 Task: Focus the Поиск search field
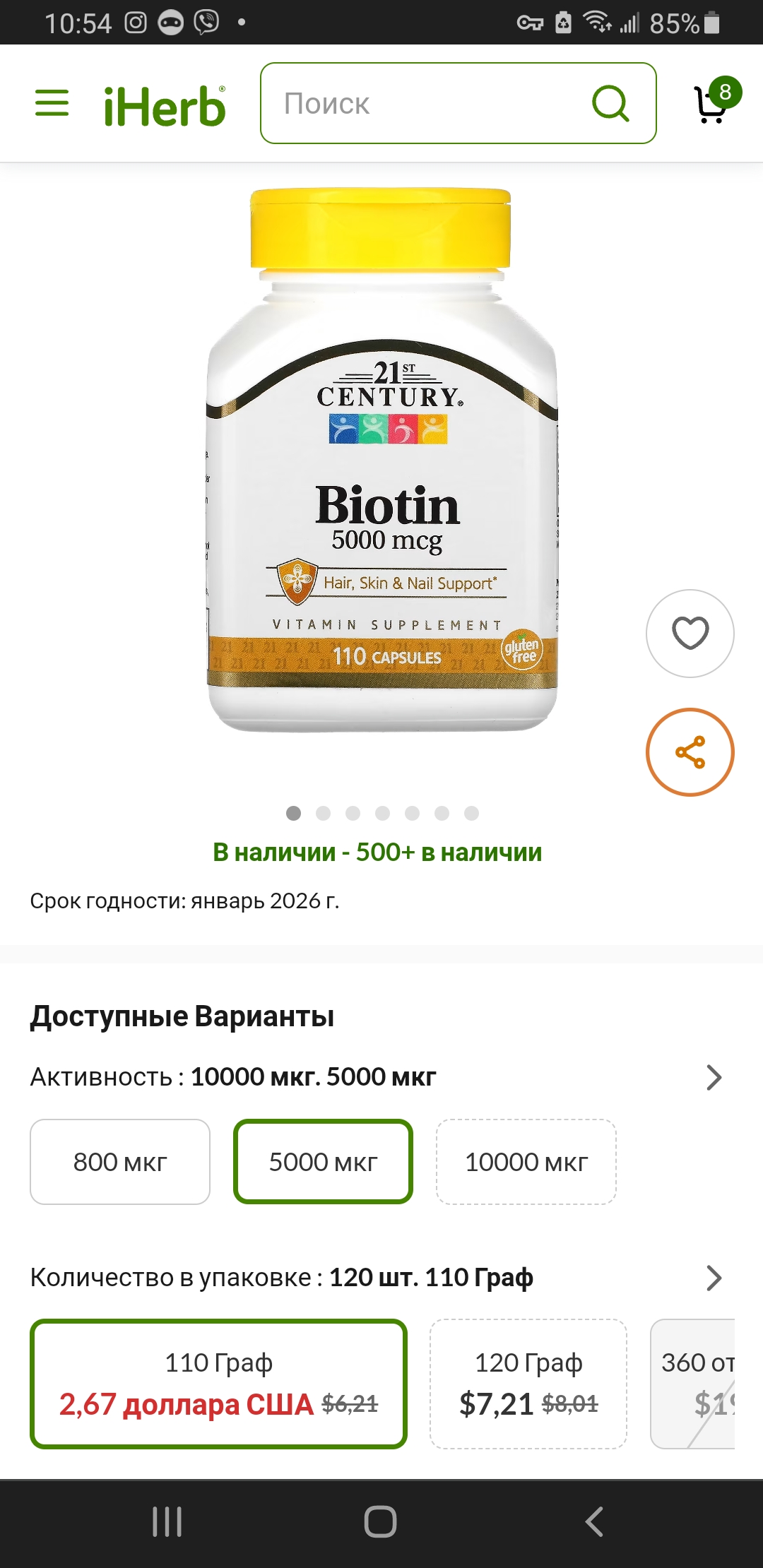pos(424,103)
